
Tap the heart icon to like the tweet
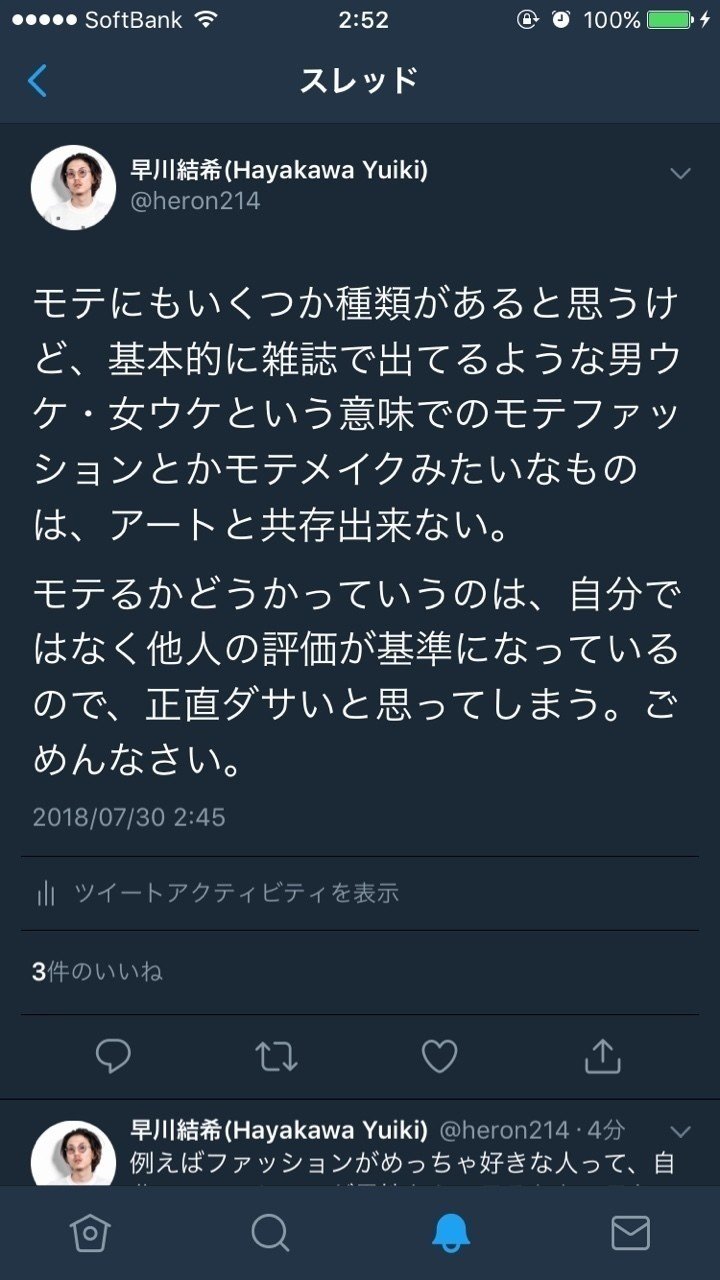point(438,1055)
